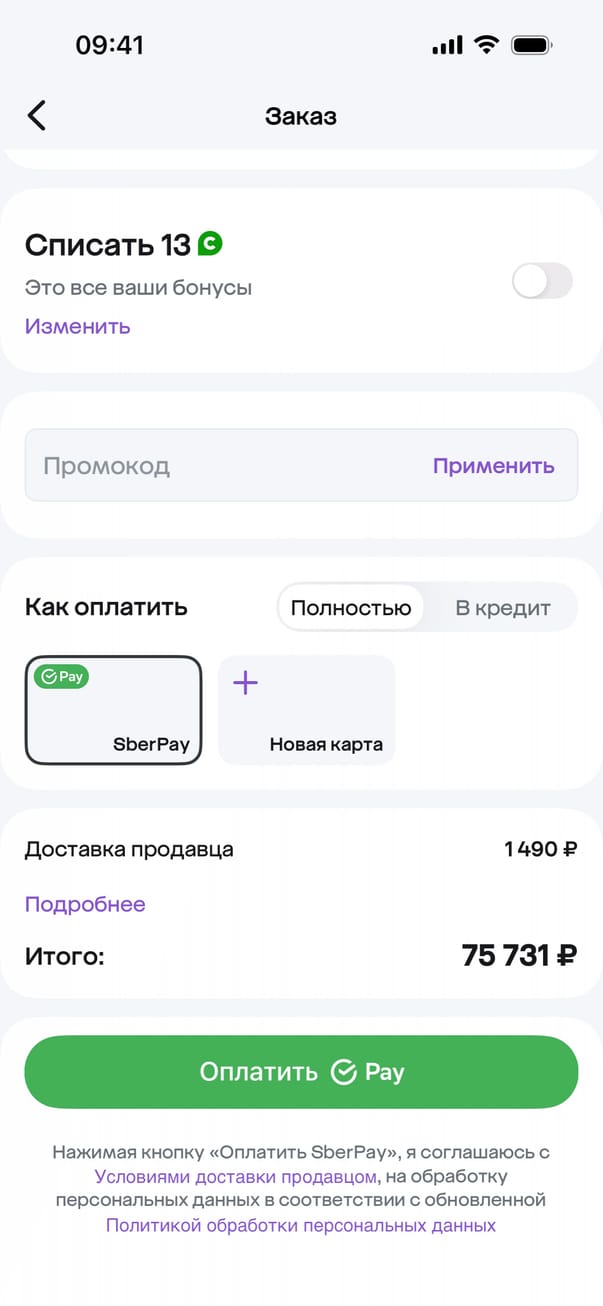This screenshot has height=1306, width=603.
Task: Tap Применить to apply the promo code
Action: 493,466
